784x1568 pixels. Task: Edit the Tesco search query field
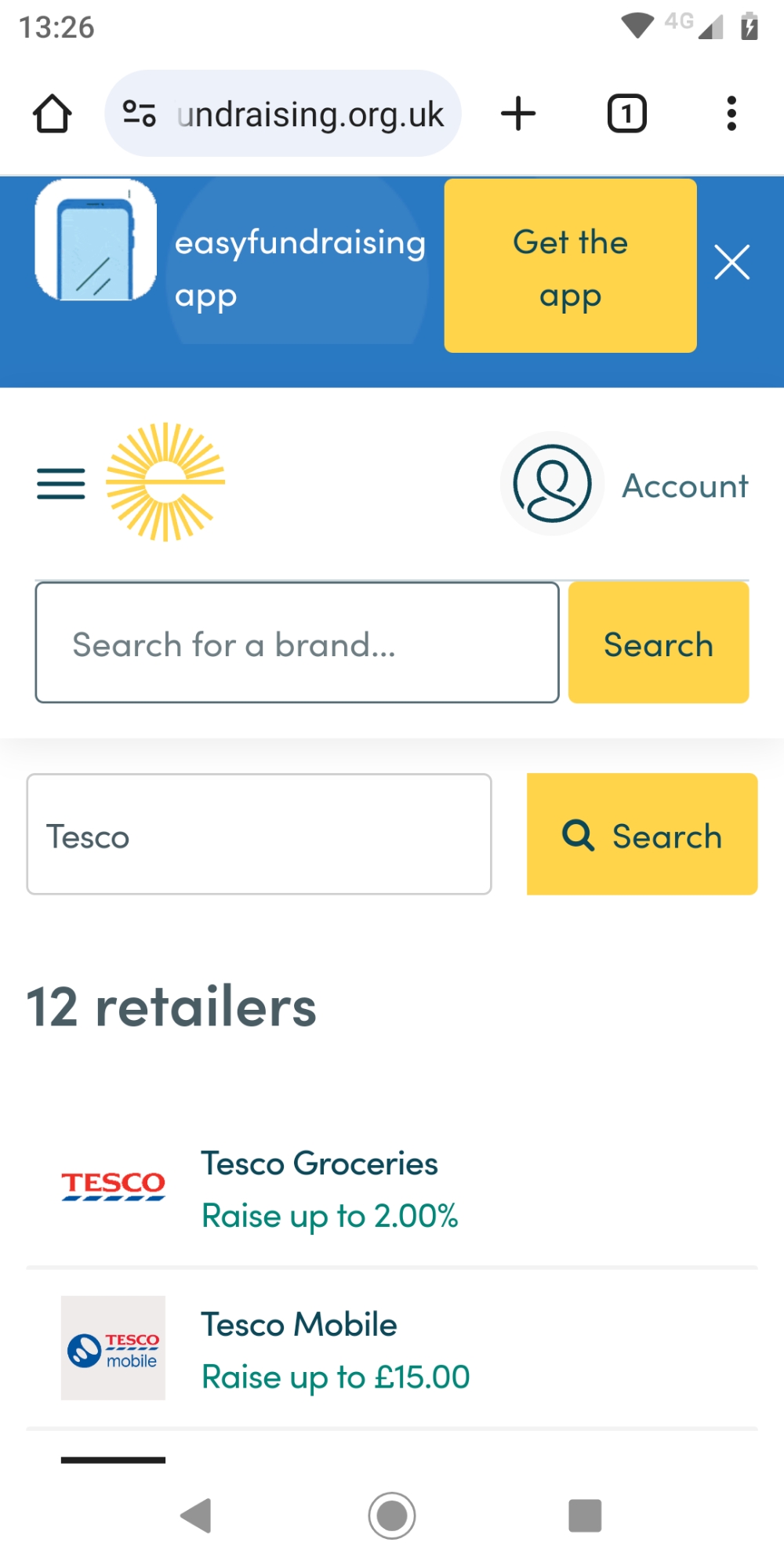click(x=259, y=834)
